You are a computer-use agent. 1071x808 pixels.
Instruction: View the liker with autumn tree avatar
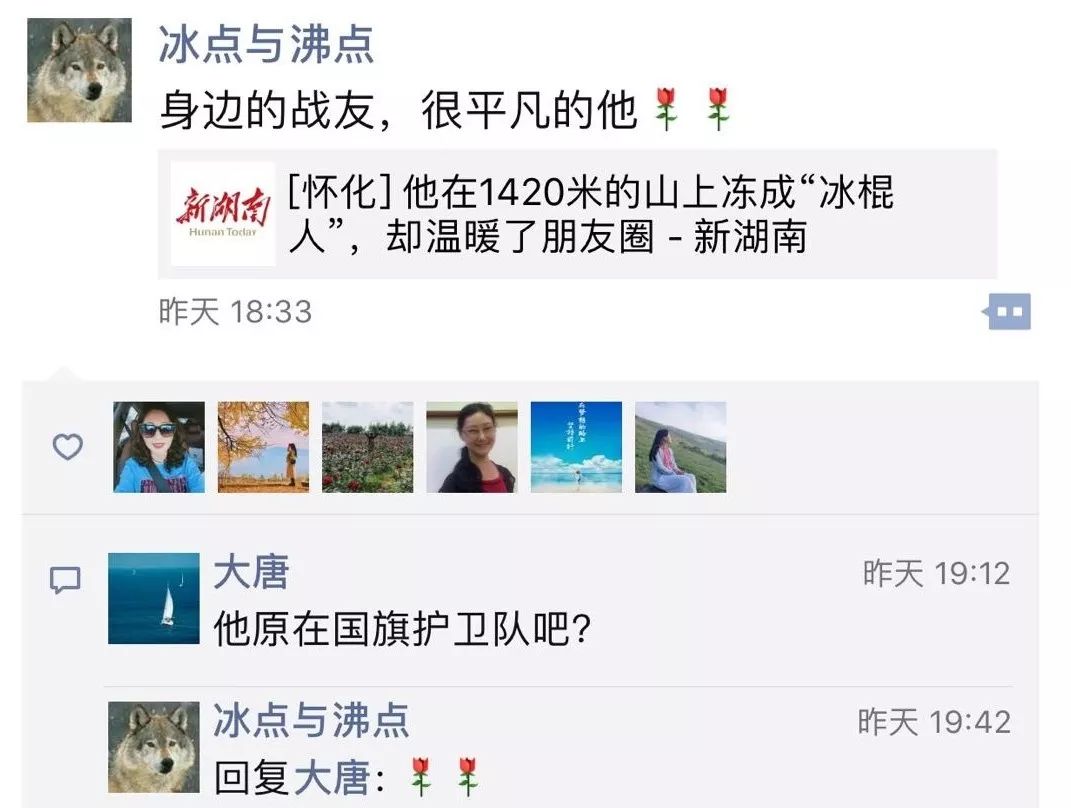point(263,447)
